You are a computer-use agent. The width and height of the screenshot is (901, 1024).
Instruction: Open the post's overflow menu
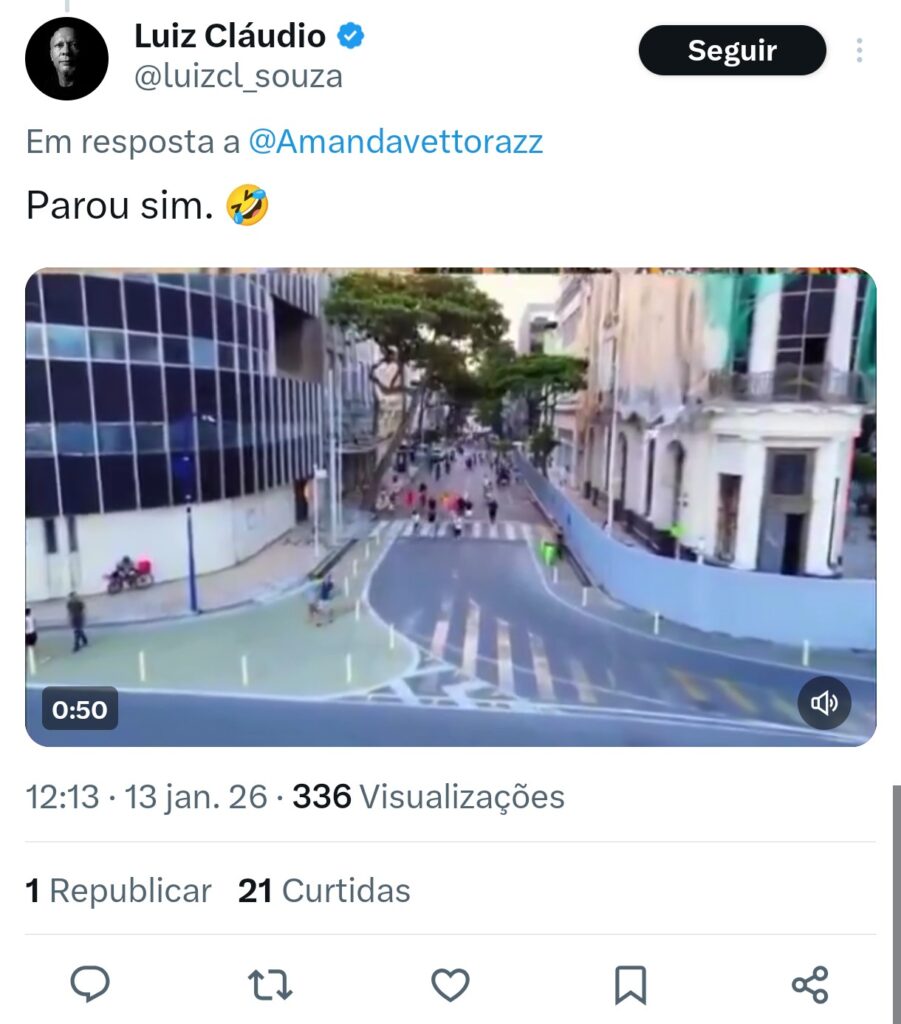[x=859, y=51]
